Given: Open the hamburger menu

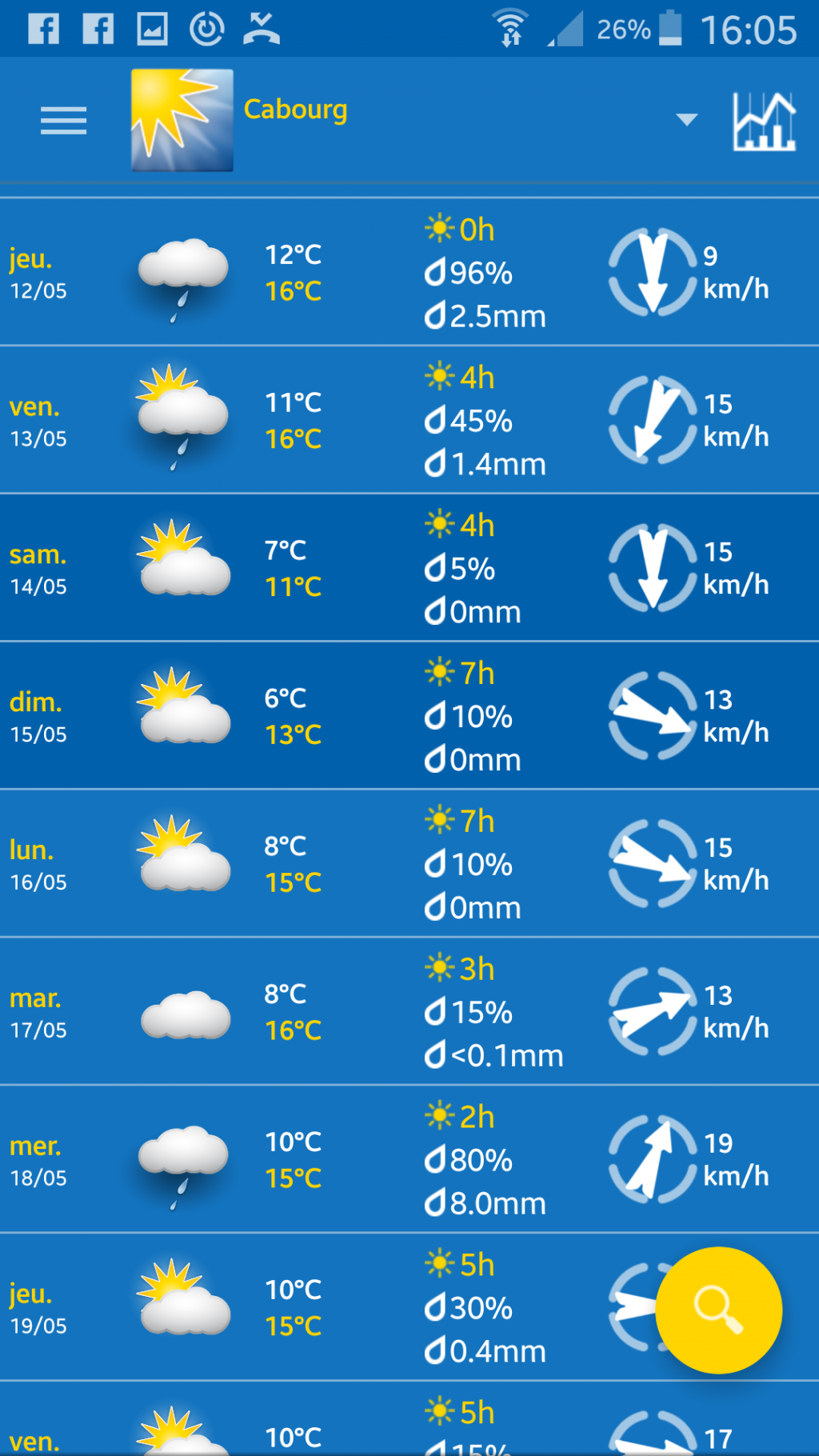Looking at the screenshot, I should (x=63, y=121).
